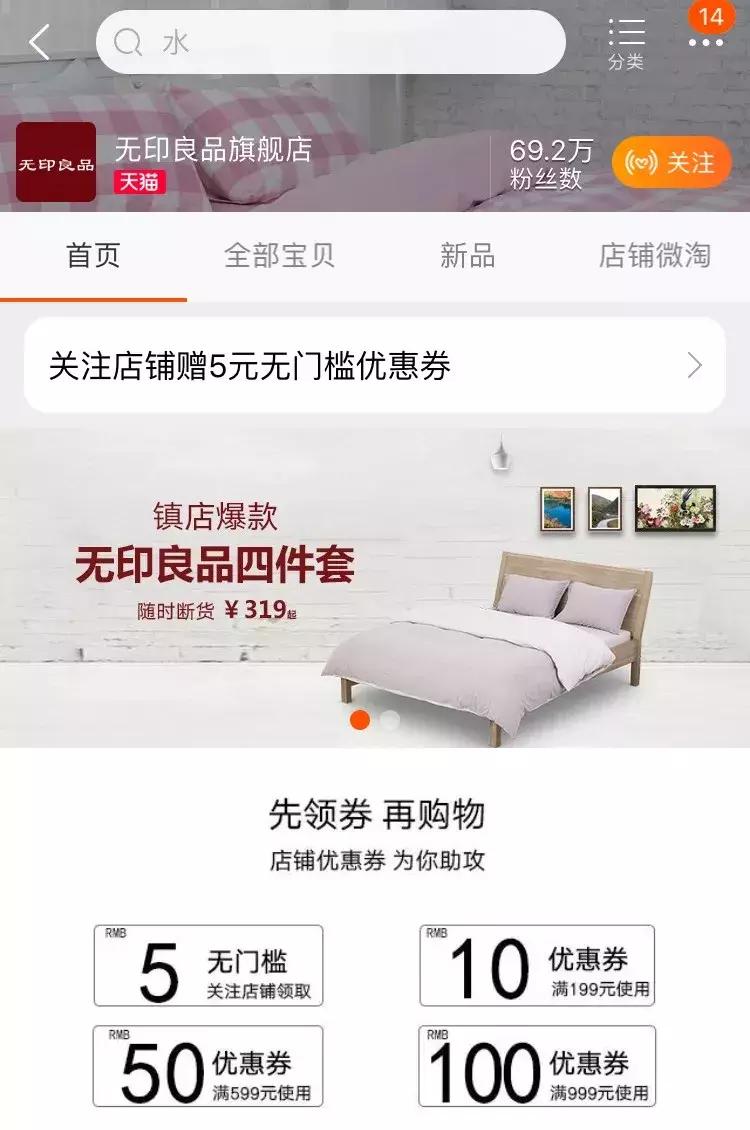Select the second carousel dot indicator
Viewport: 750px width, 1130px height.
pos(389,719)
